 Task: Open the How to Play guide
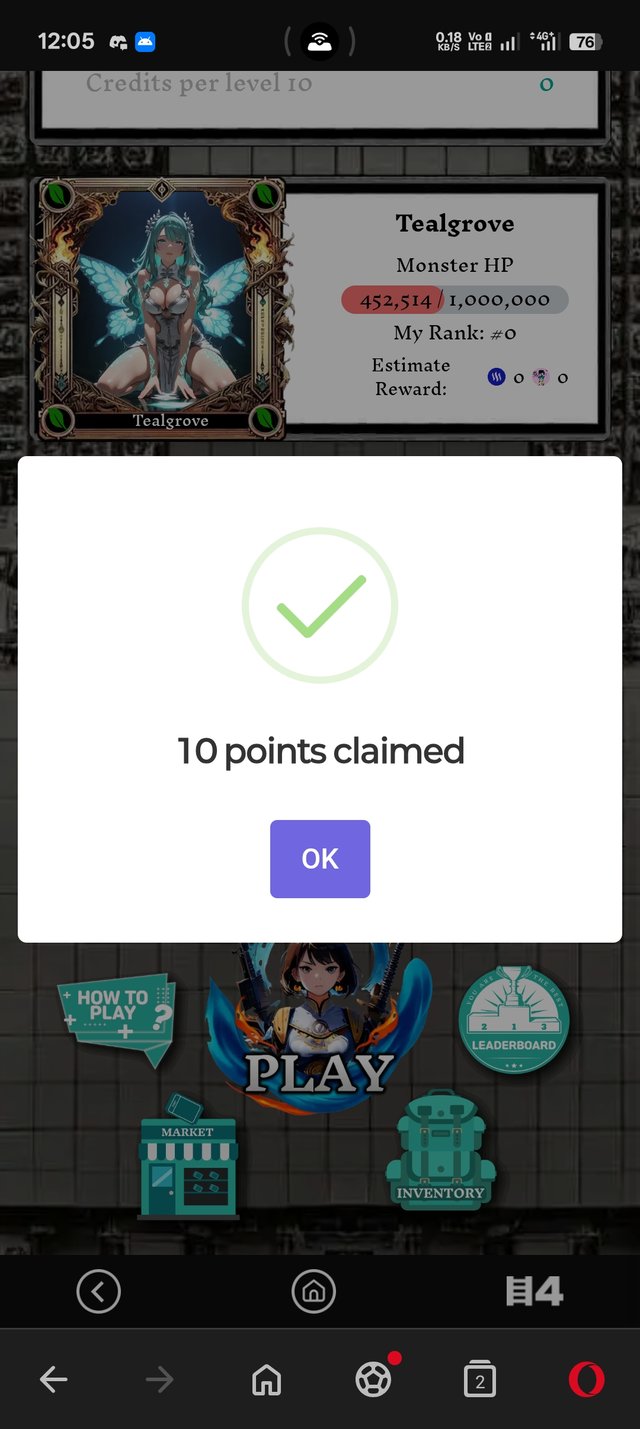(117, 1012)
